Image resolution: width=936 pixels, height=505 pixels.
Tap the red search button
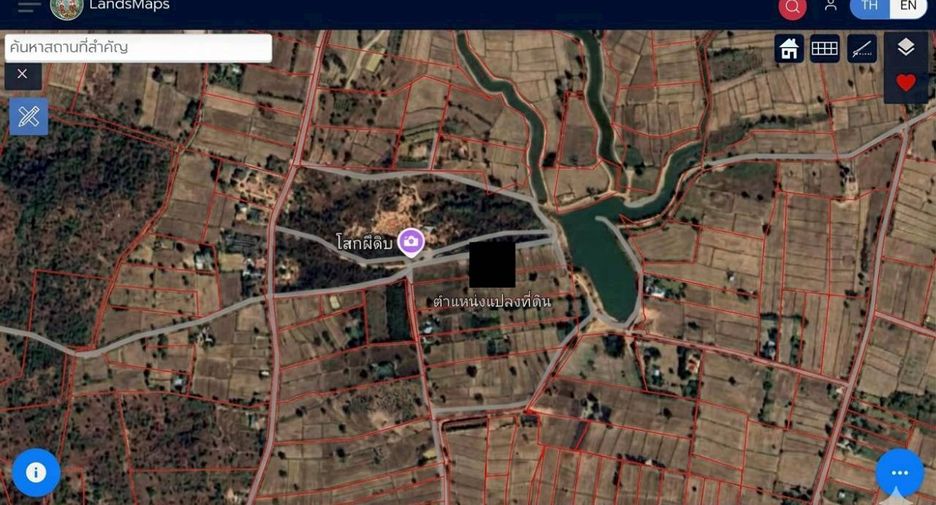pos(792,7)
